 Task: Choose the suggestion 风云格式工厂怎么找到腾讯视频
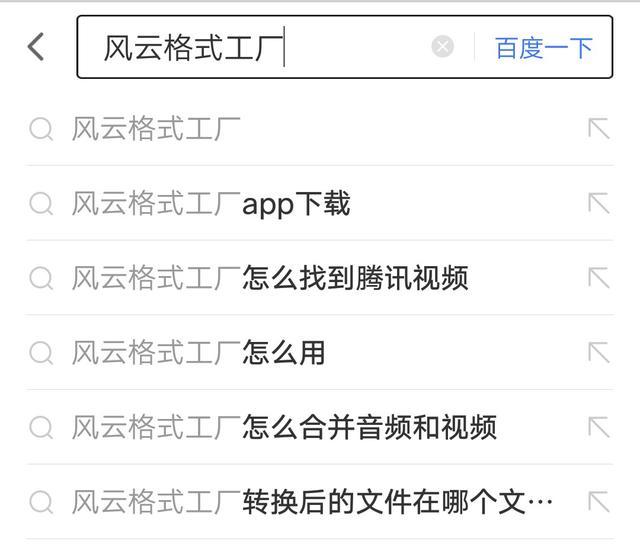pyautogui.click(x=270, y=278)
